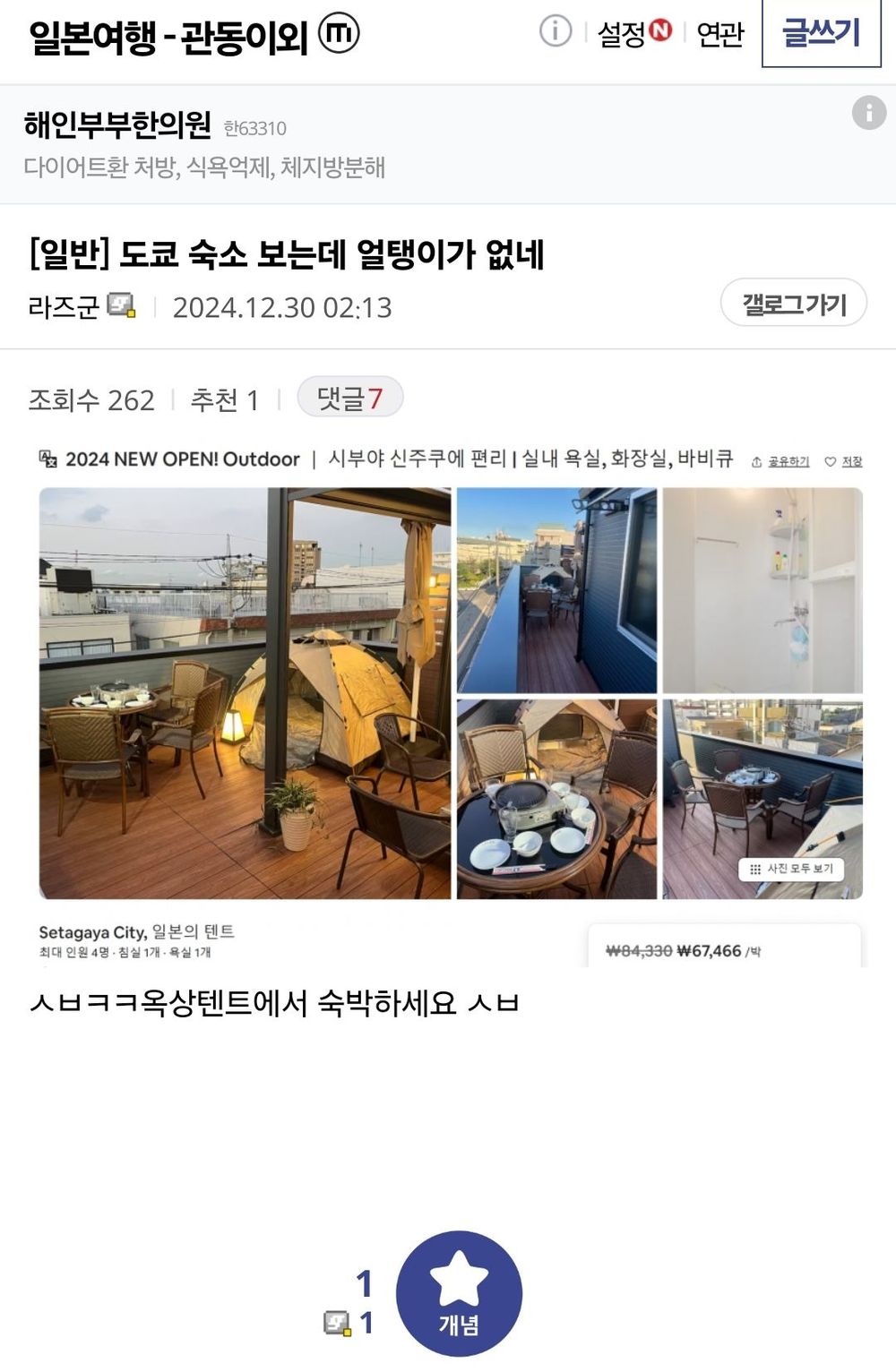This screenshot has width=896, height=1372.
Task: Open 연관 related galleries
Action: pos(720,34)
